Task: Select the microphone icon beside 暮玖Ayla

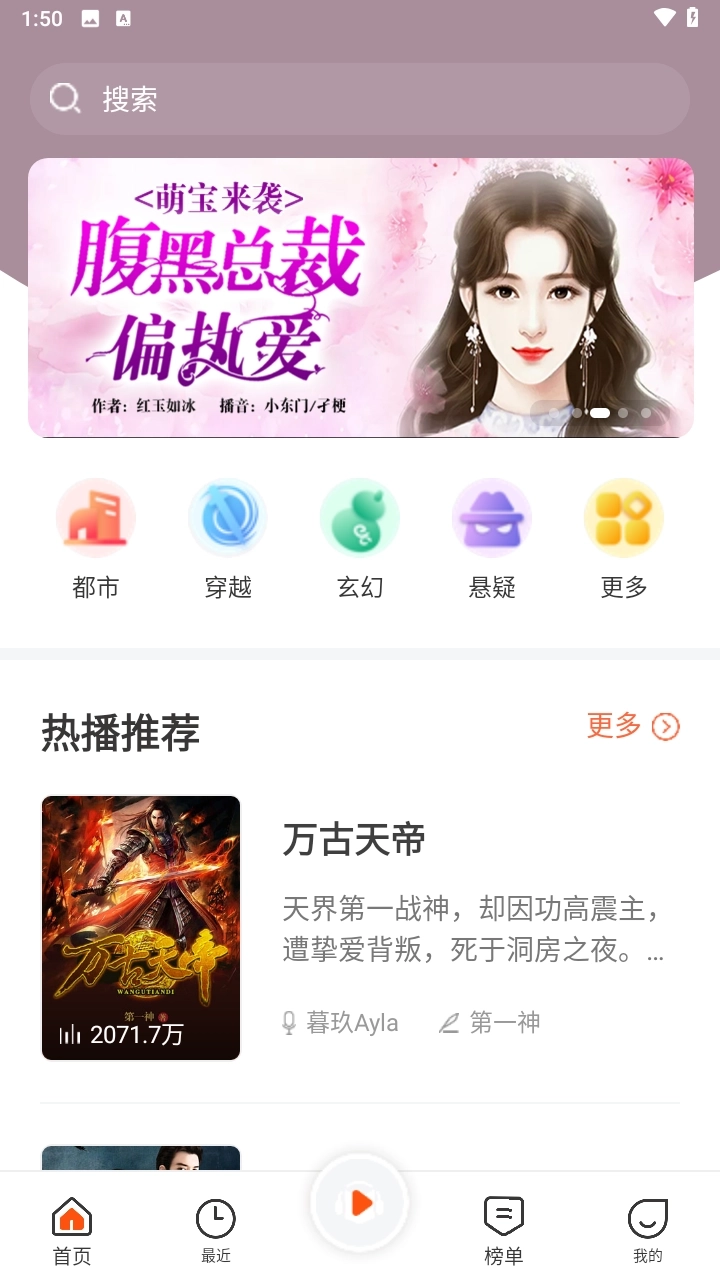Action: tap(288, 1022)
